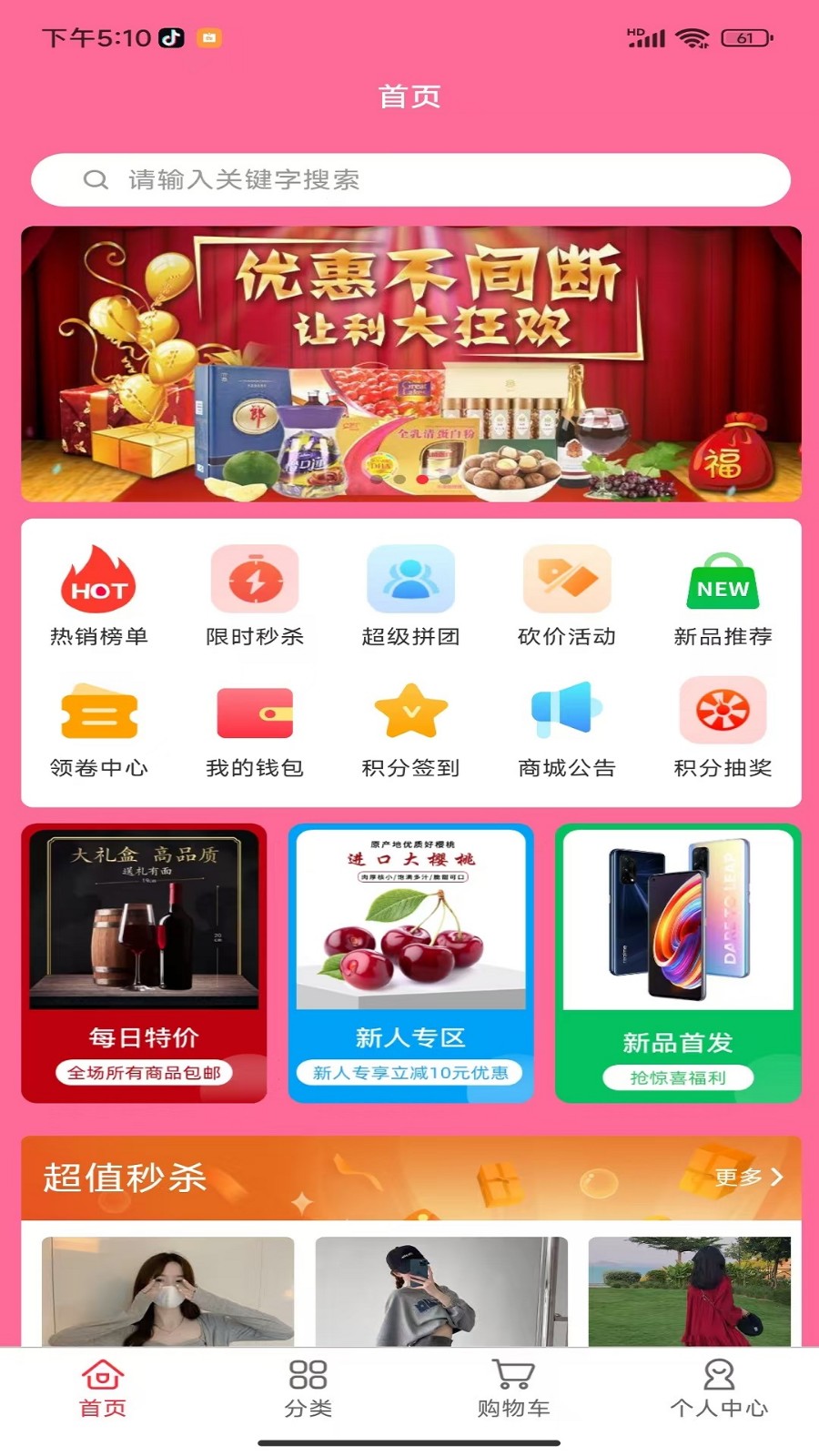
Task: Open 我的钱包 wallet
Action: coord(255,729)
